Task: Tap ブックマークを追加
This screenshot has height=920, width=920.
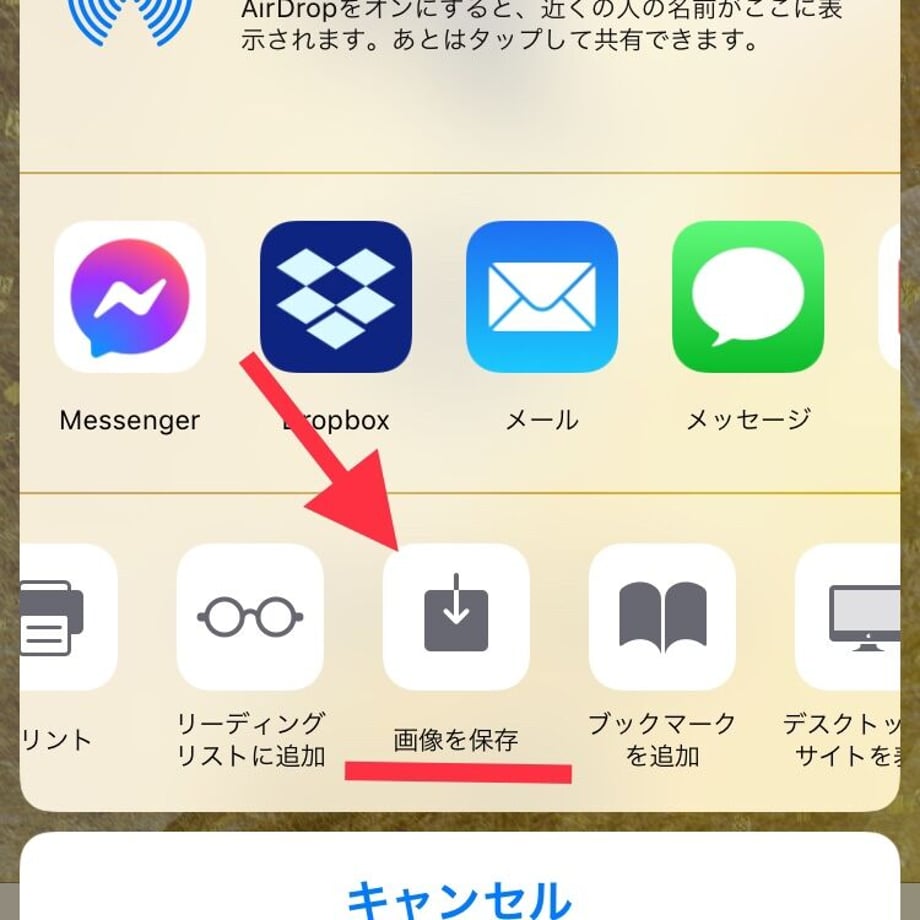Action: pyautogui.click(x=662, y=617)
